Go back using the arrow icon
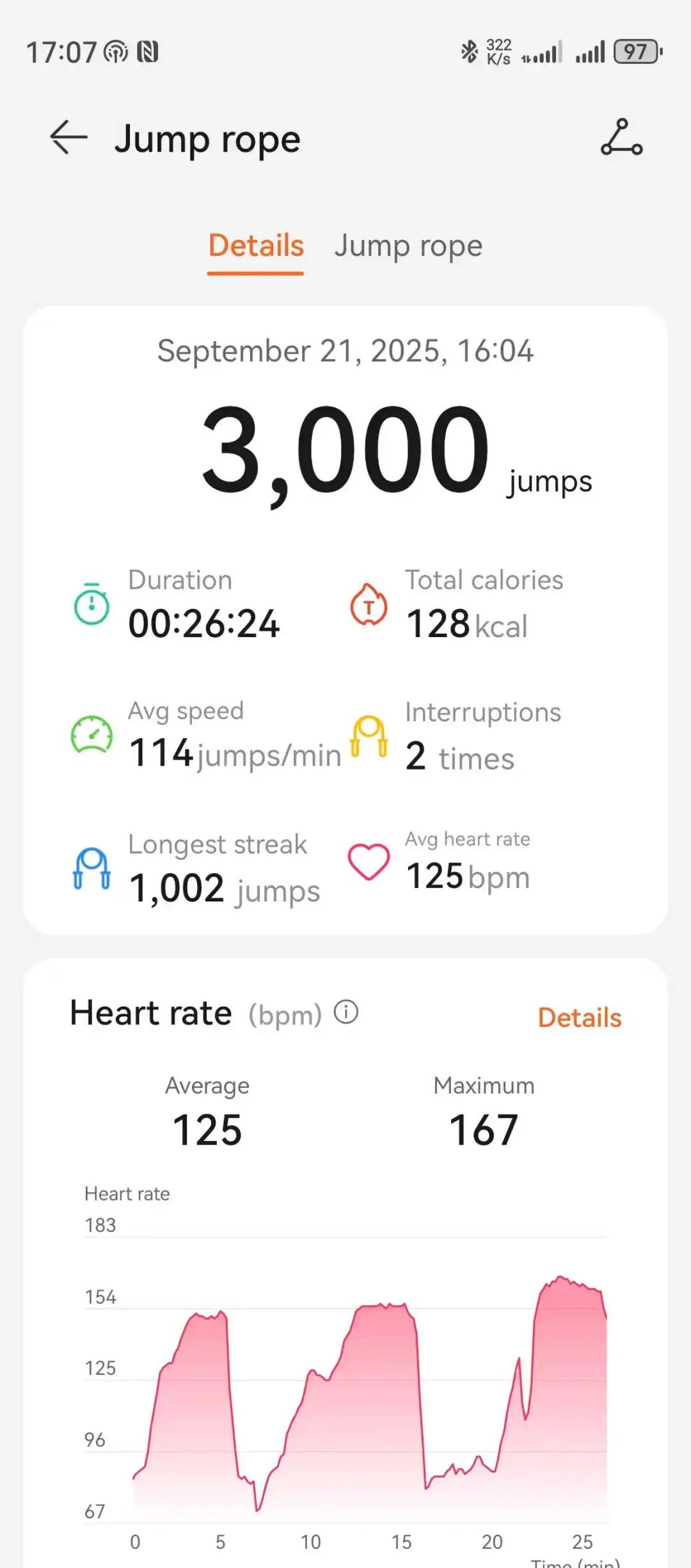The height and width of the screenshot is (1568, 691). coord(68,137)
